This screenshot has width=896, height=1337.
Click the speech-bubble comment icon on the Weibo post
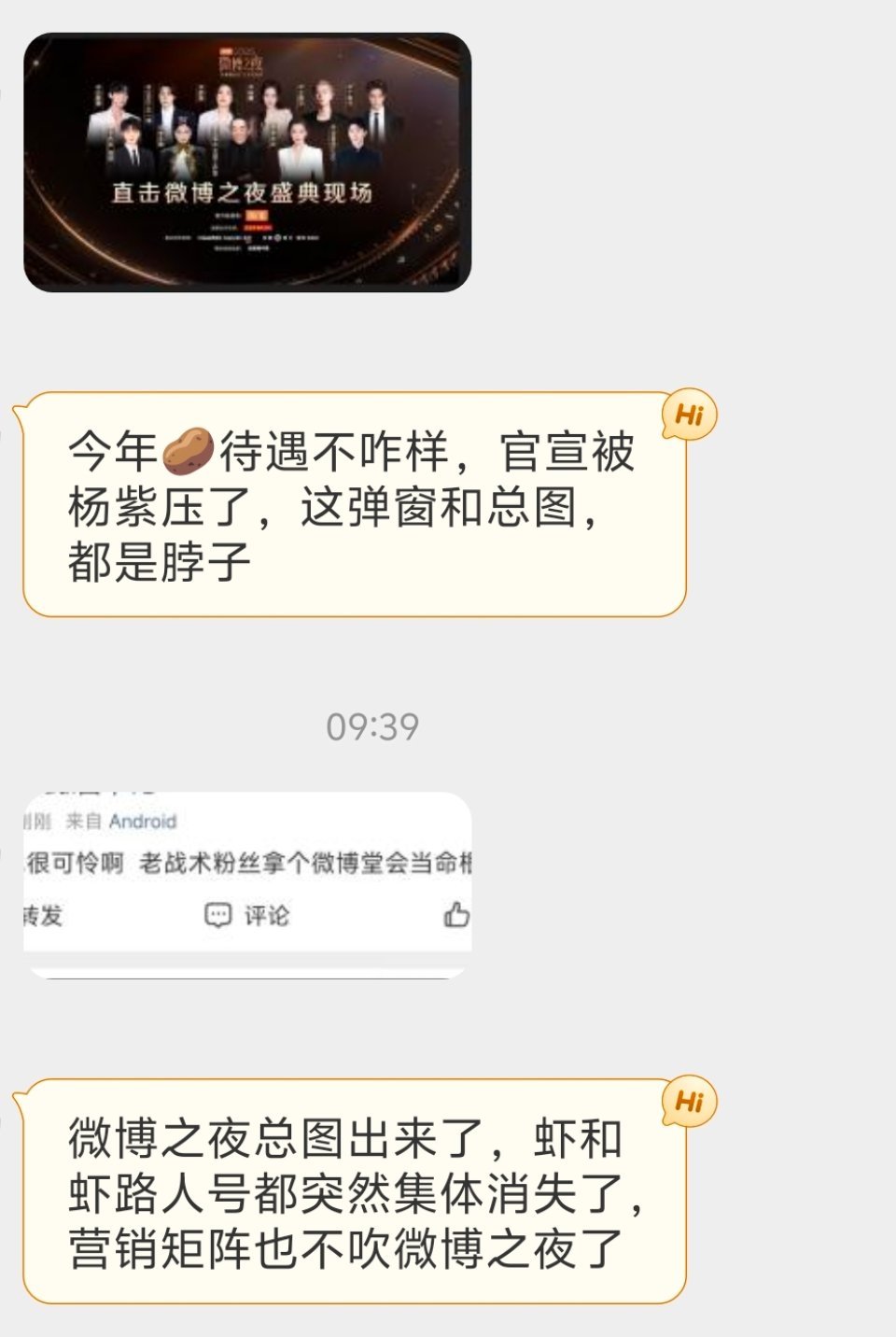tap(217, 916)
